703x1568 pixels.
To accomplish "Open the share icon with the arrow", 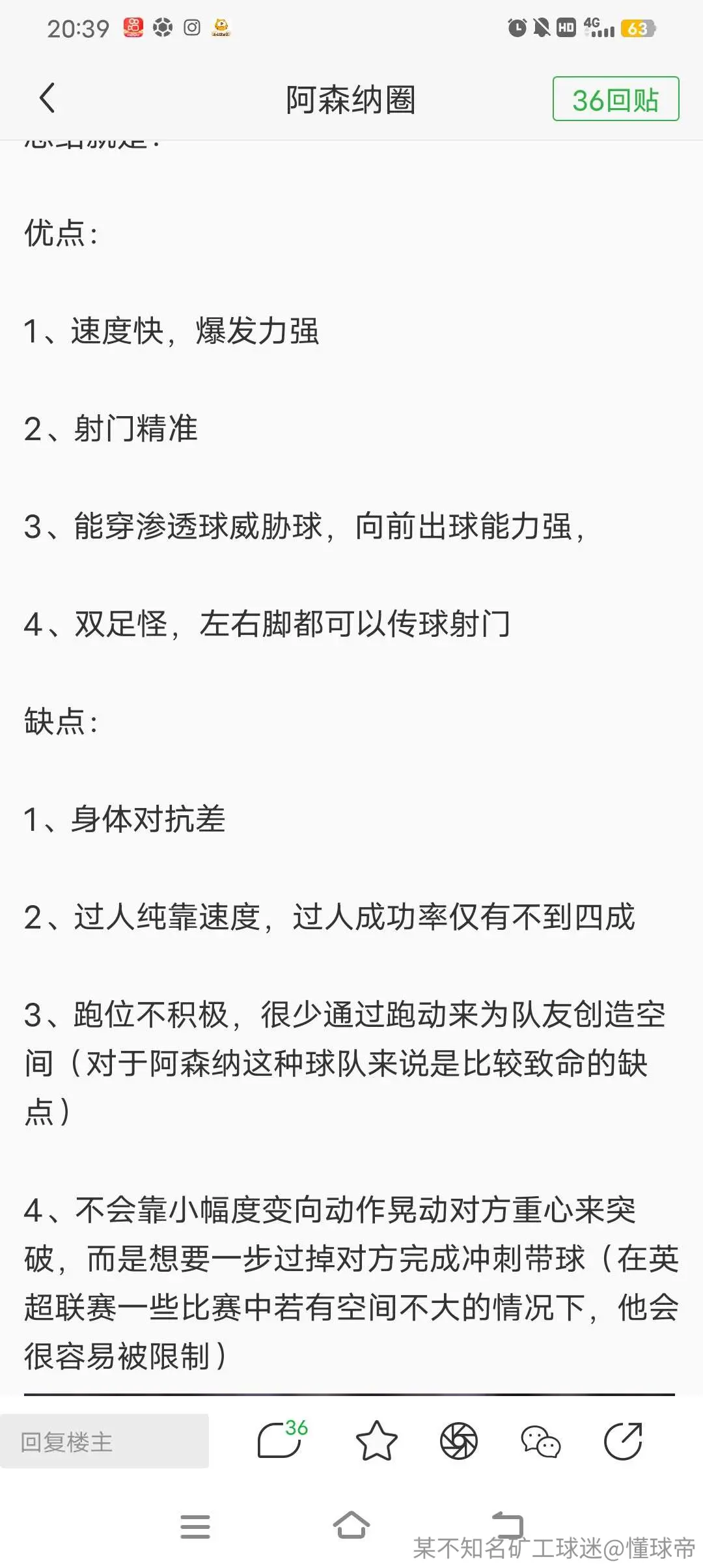I will click(623, 1441).
